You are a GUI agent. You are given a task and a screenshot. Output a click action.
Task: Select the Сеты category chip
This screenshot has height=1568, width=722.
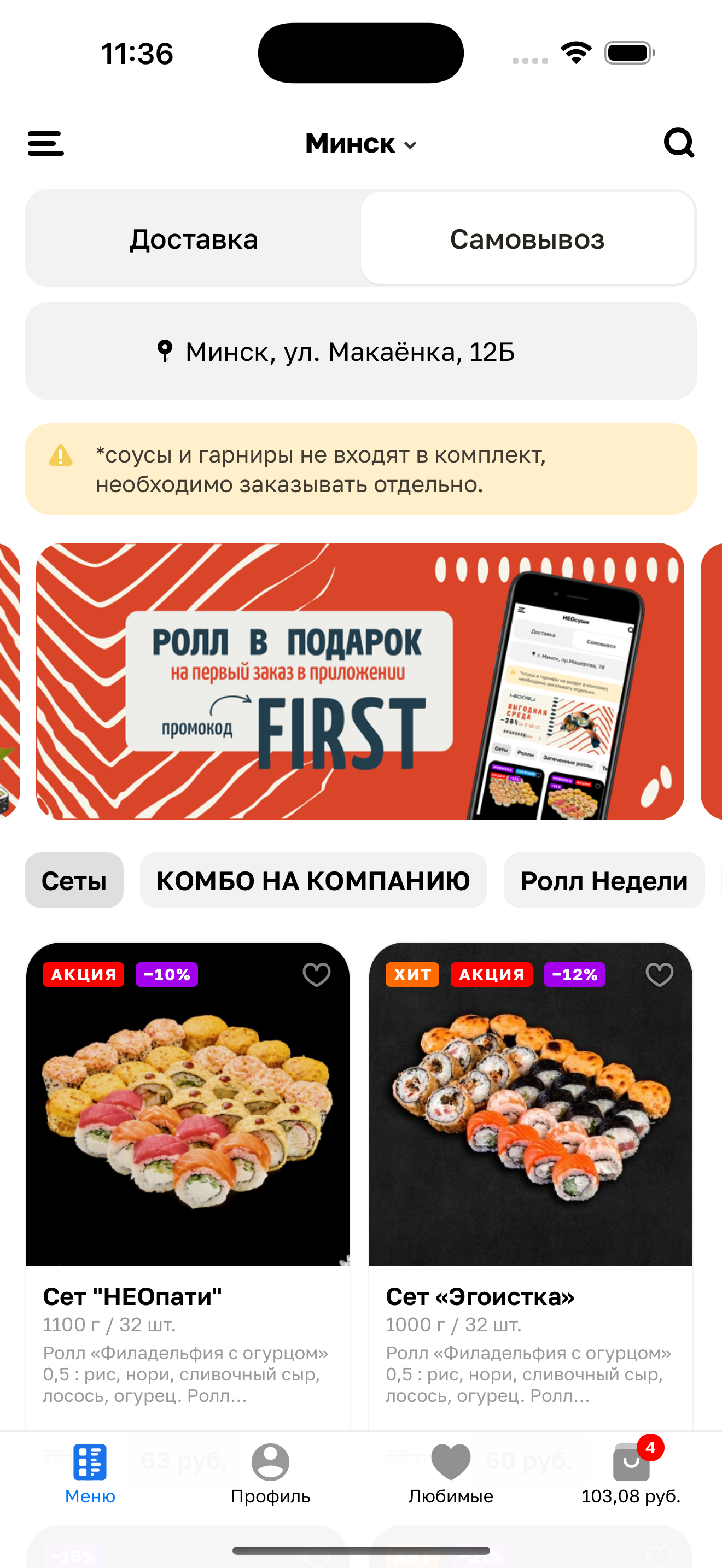click(x=74, y=880)
